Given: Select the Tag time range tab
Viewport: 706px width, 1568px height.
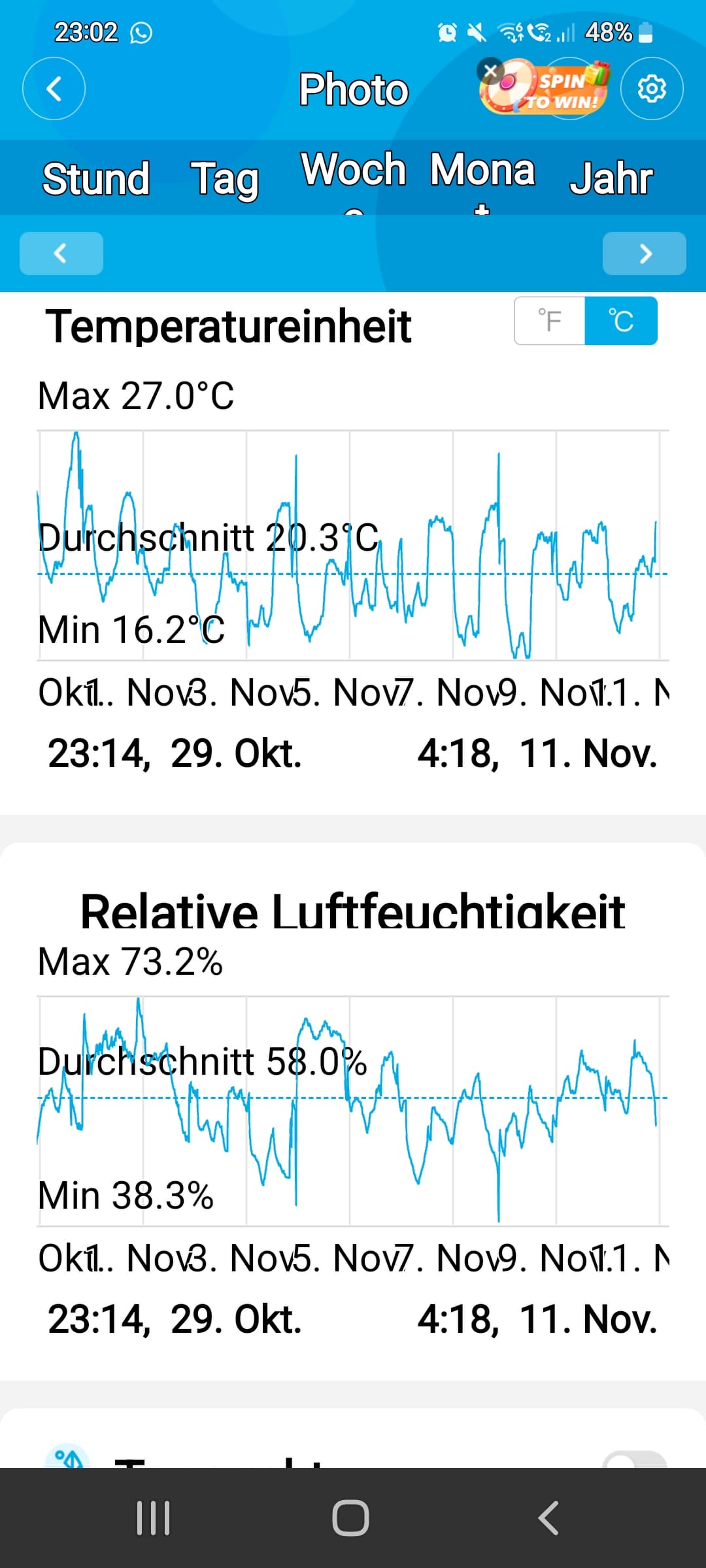Looking at the screenshot, I should coord(224,178).
